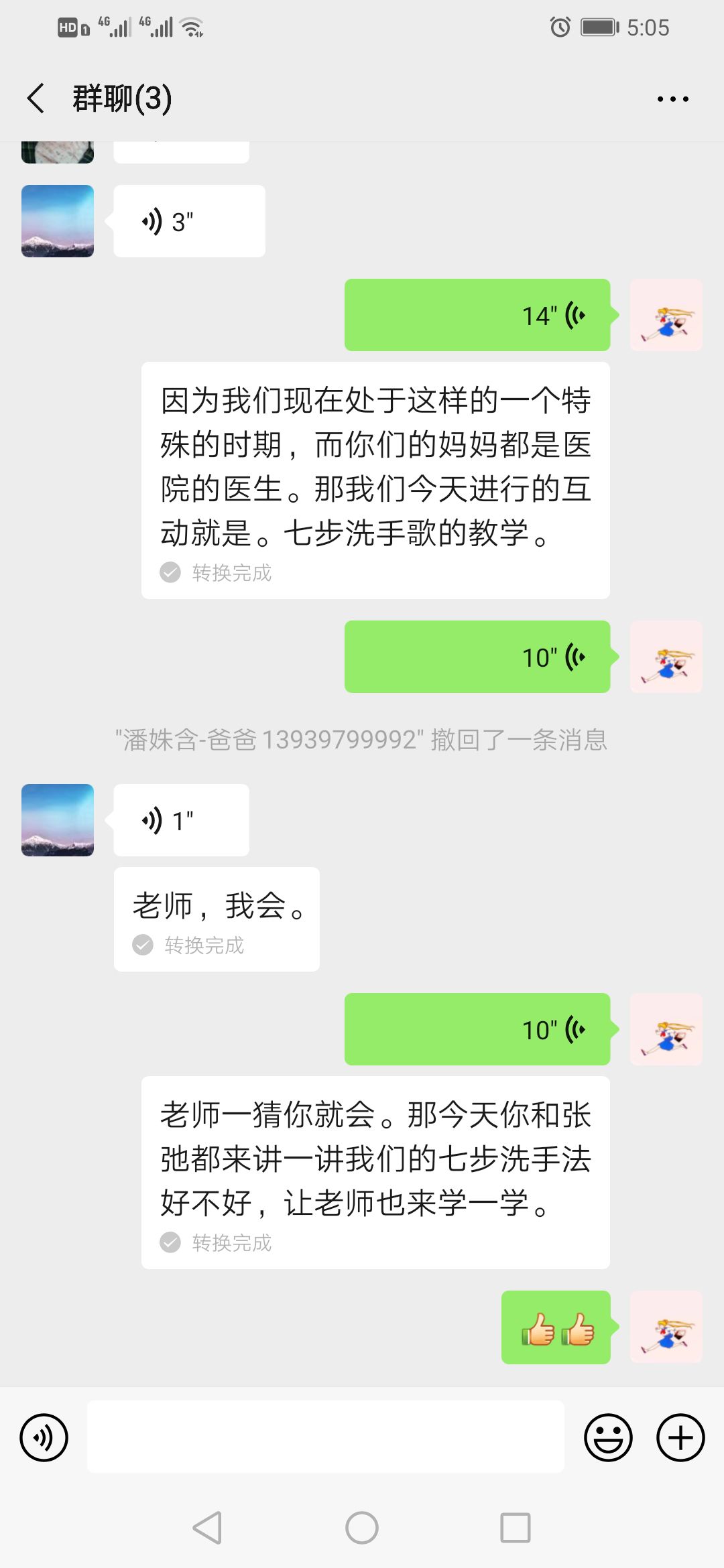Play the 10-second voice message above thumbs-up

click(x=477, y=1029)
